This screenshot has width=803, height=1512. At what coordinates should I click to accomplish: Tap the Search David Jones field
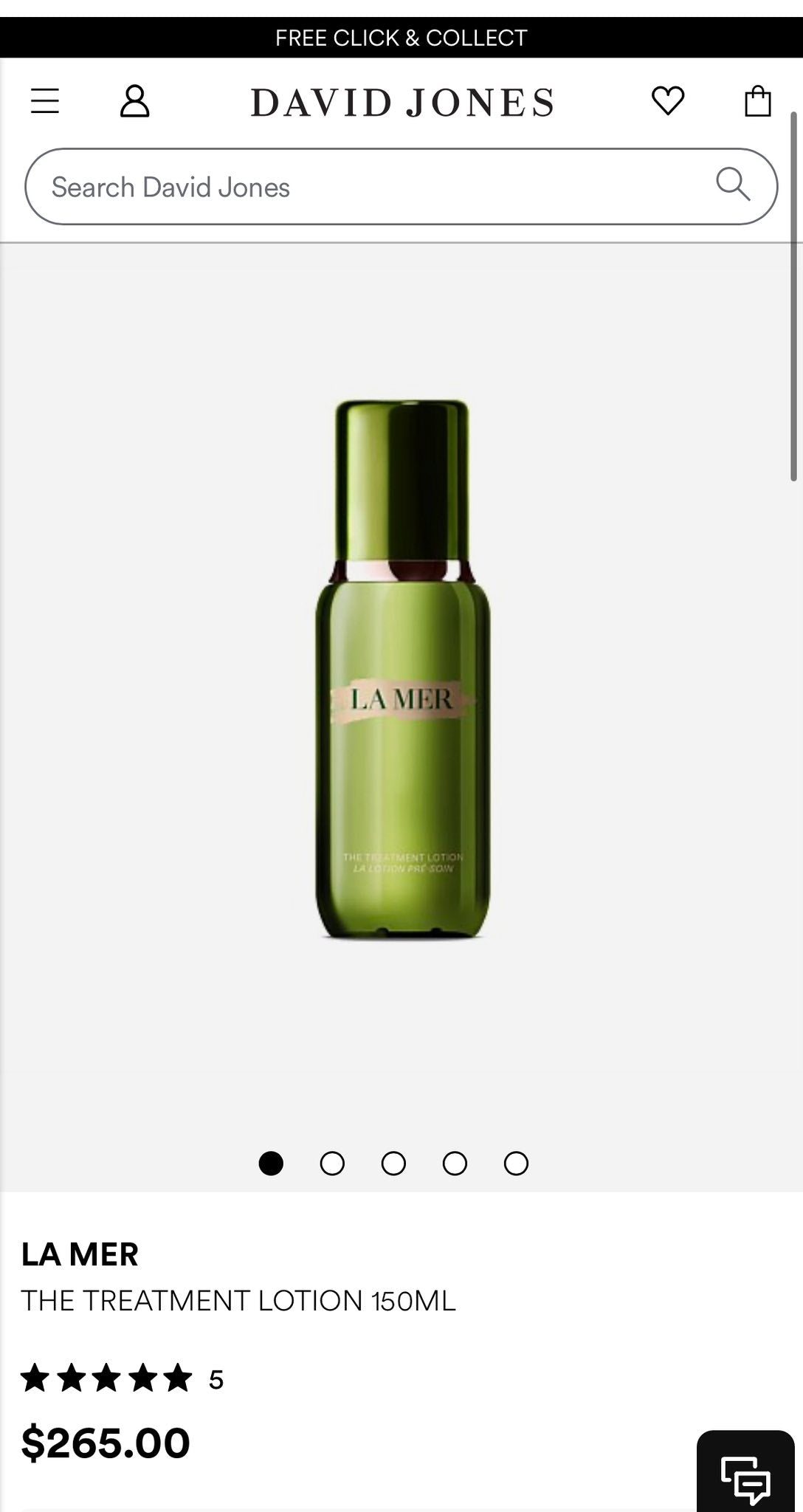pos(369,187)
